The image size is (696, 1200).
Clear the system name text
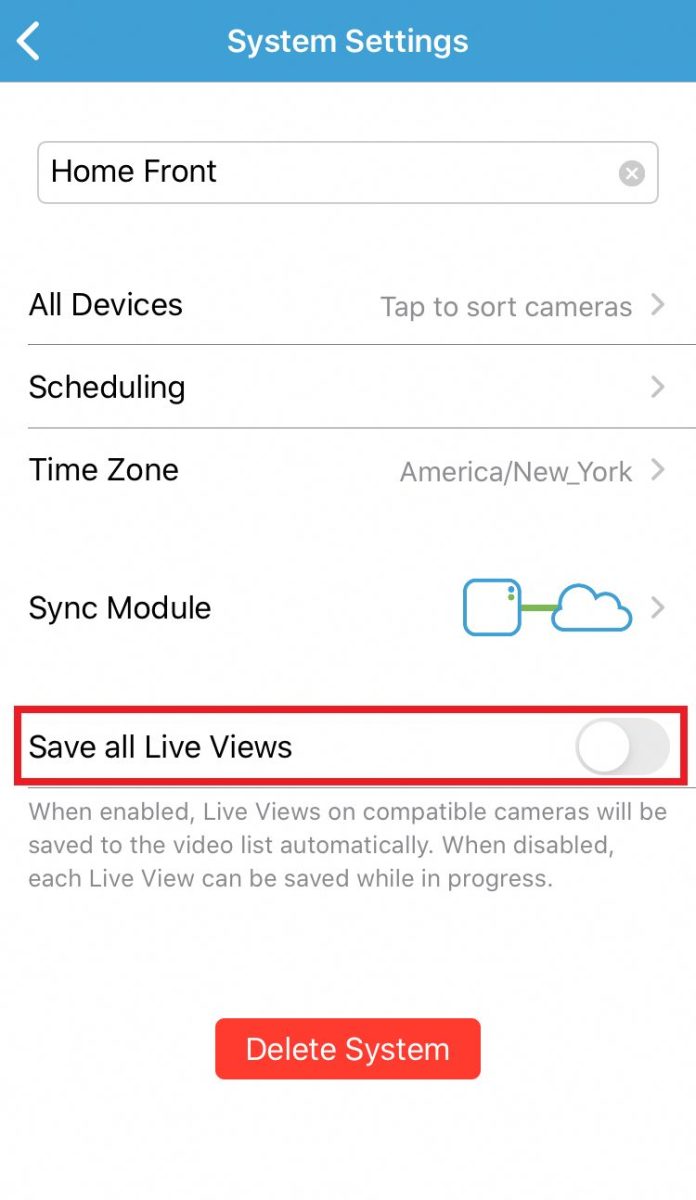(x=631, y=174)
